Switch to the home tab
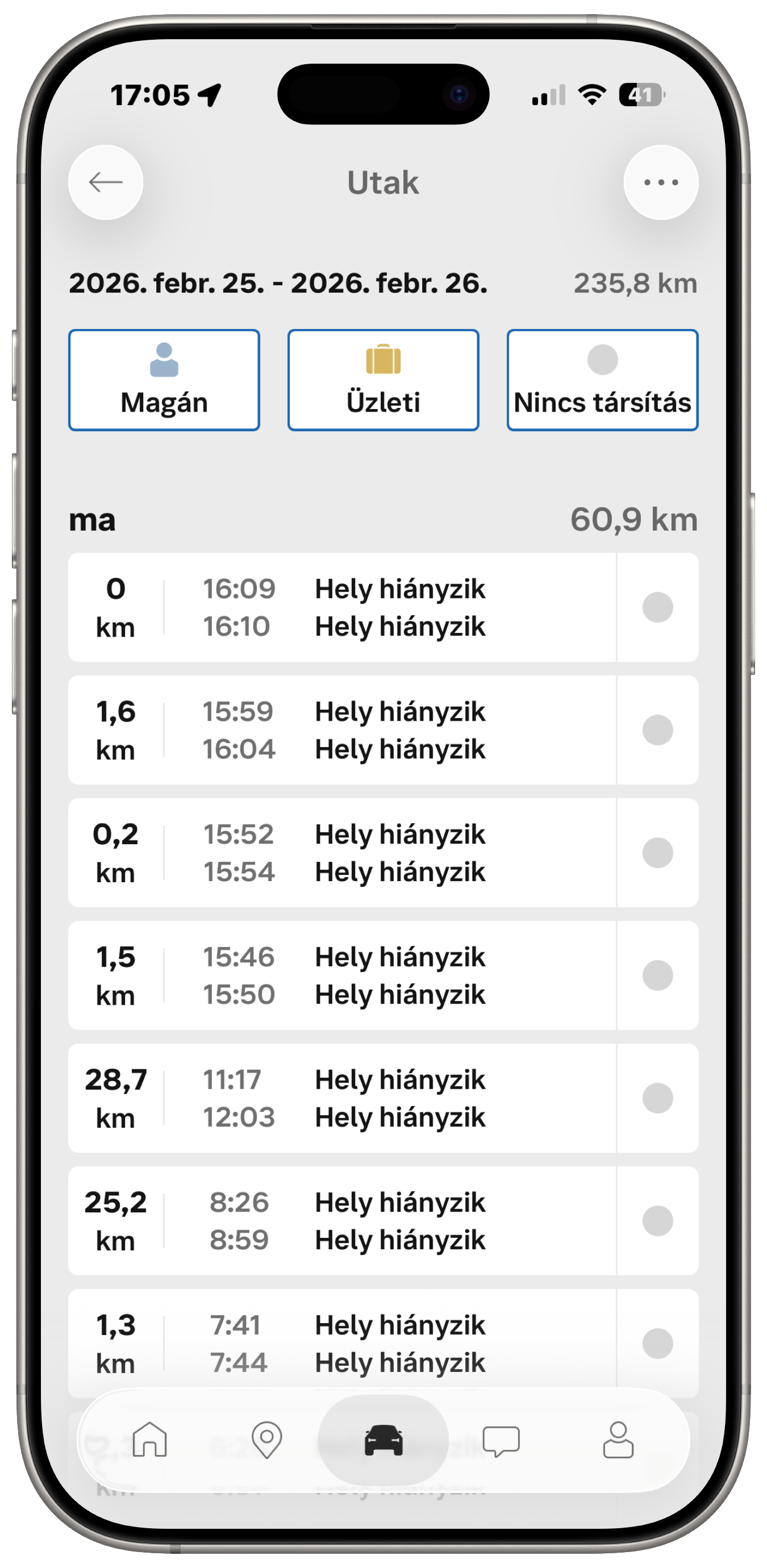 pos(150,1440)
